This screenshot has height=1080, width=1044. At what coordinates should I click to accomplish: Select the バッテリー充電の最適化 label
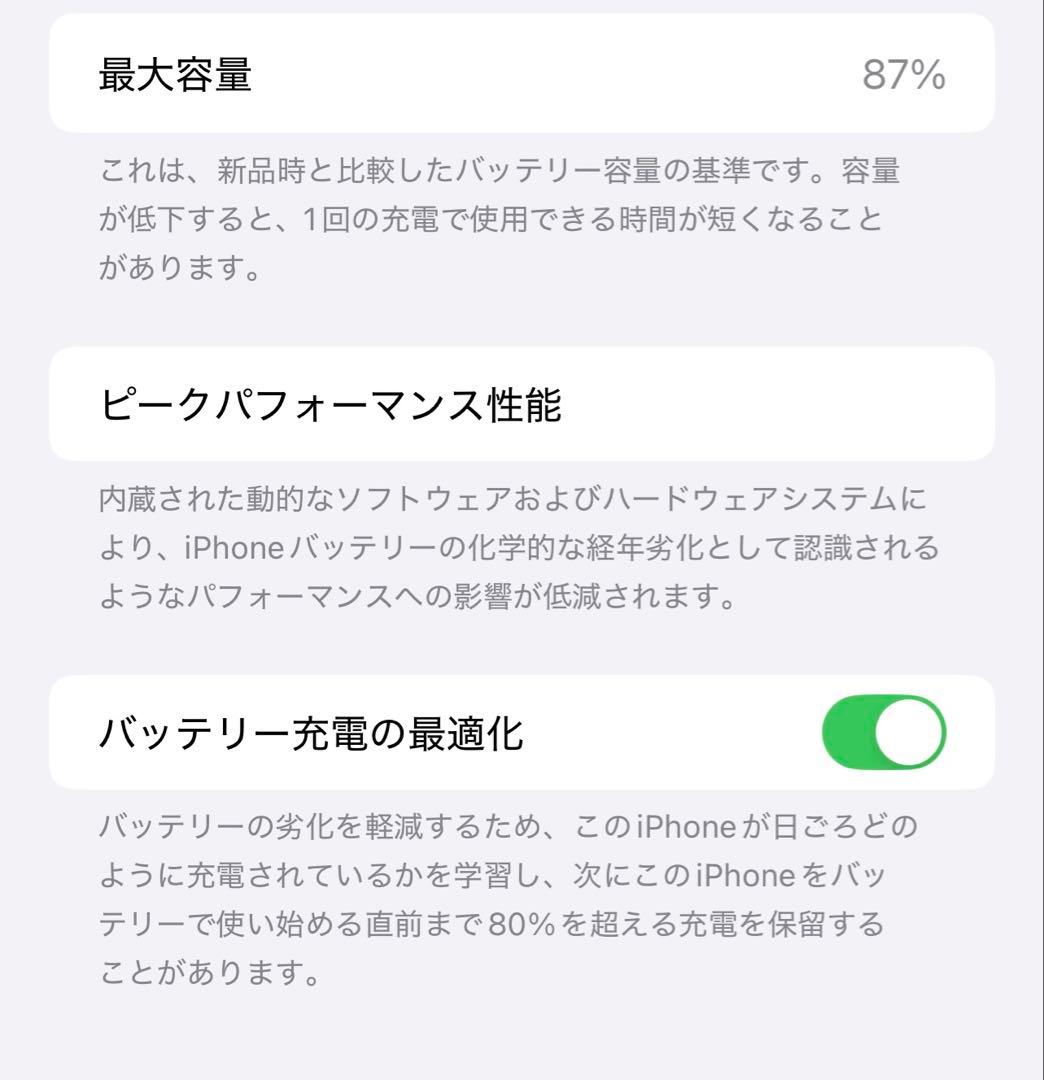tap(310, 732)
